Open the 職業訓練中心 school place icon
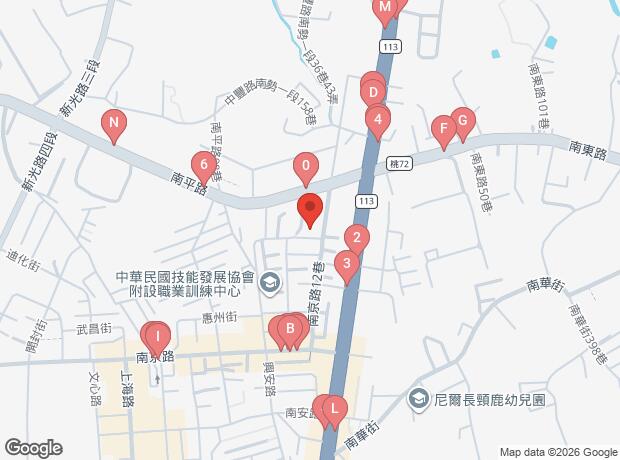 [x=268, y=284]
